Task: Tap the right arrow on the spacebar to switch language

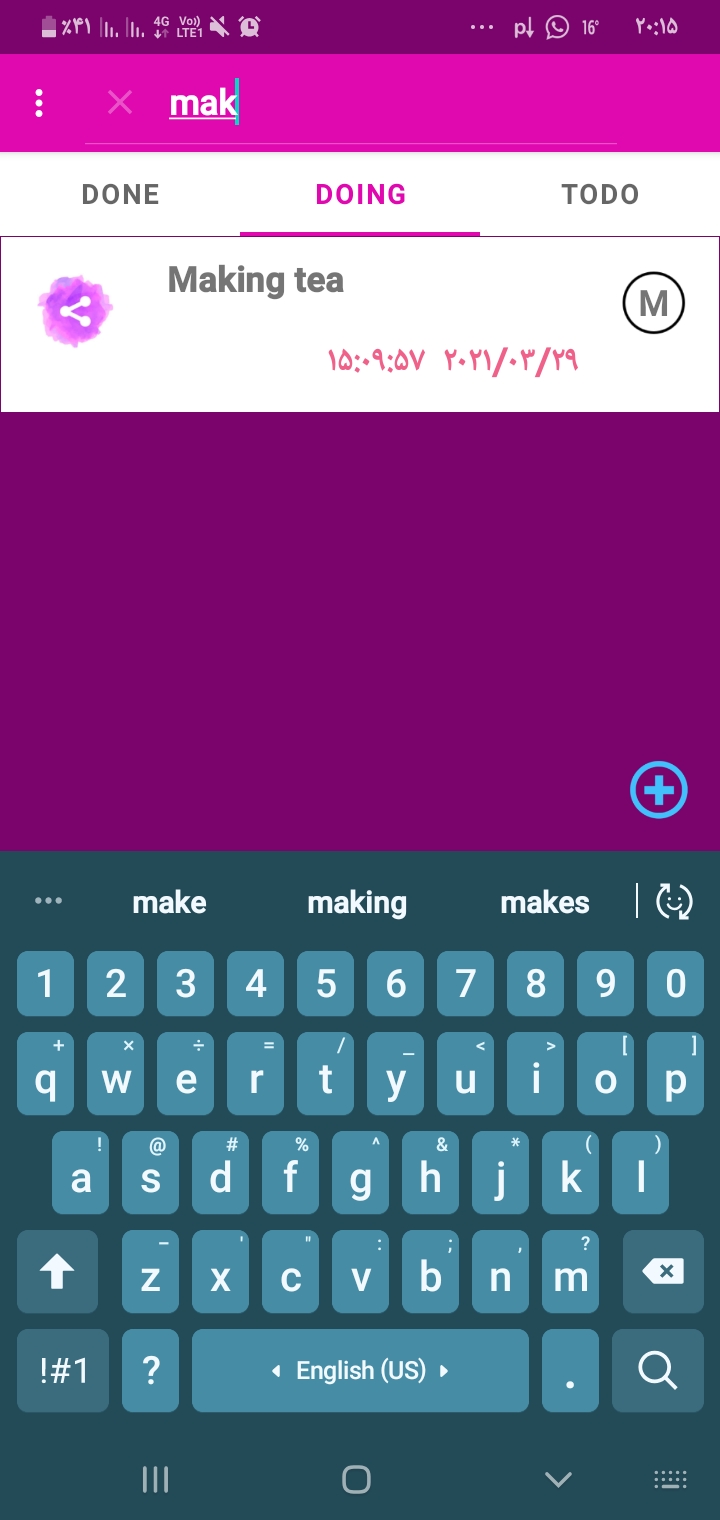Action: [446, 1371]
